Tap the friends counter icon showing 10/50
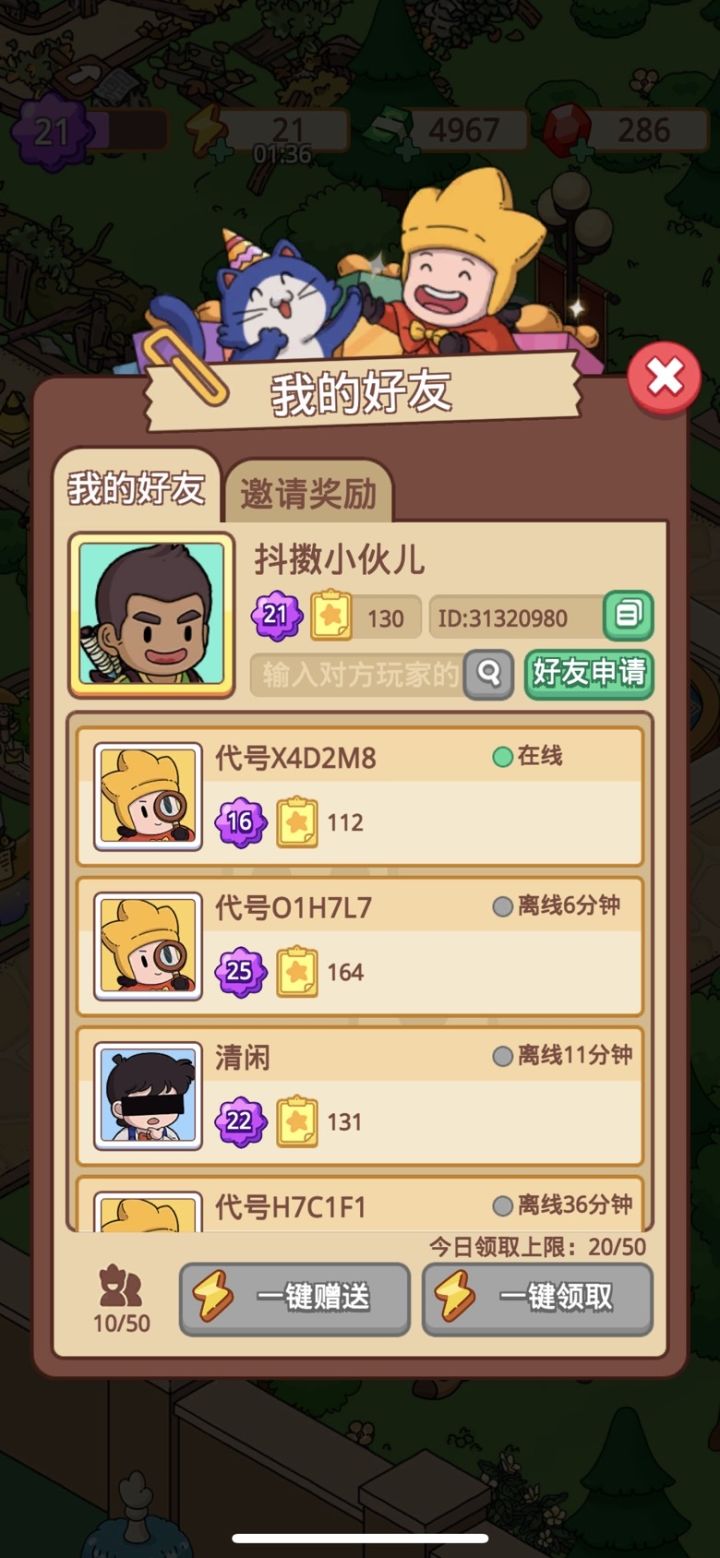 (x=120, y=1290)
